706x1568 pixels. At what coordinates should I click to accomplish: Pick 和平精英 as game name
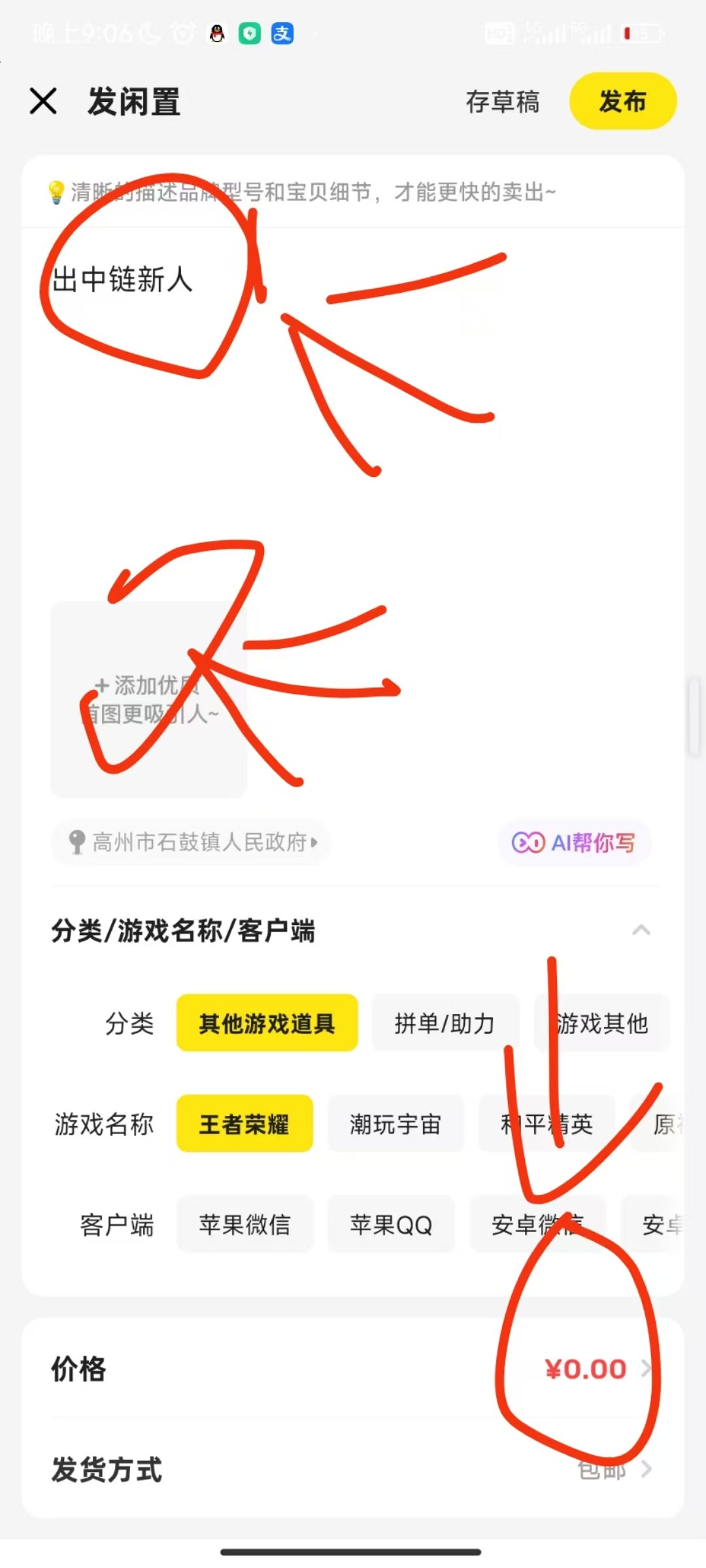(x=546, y=1124)
